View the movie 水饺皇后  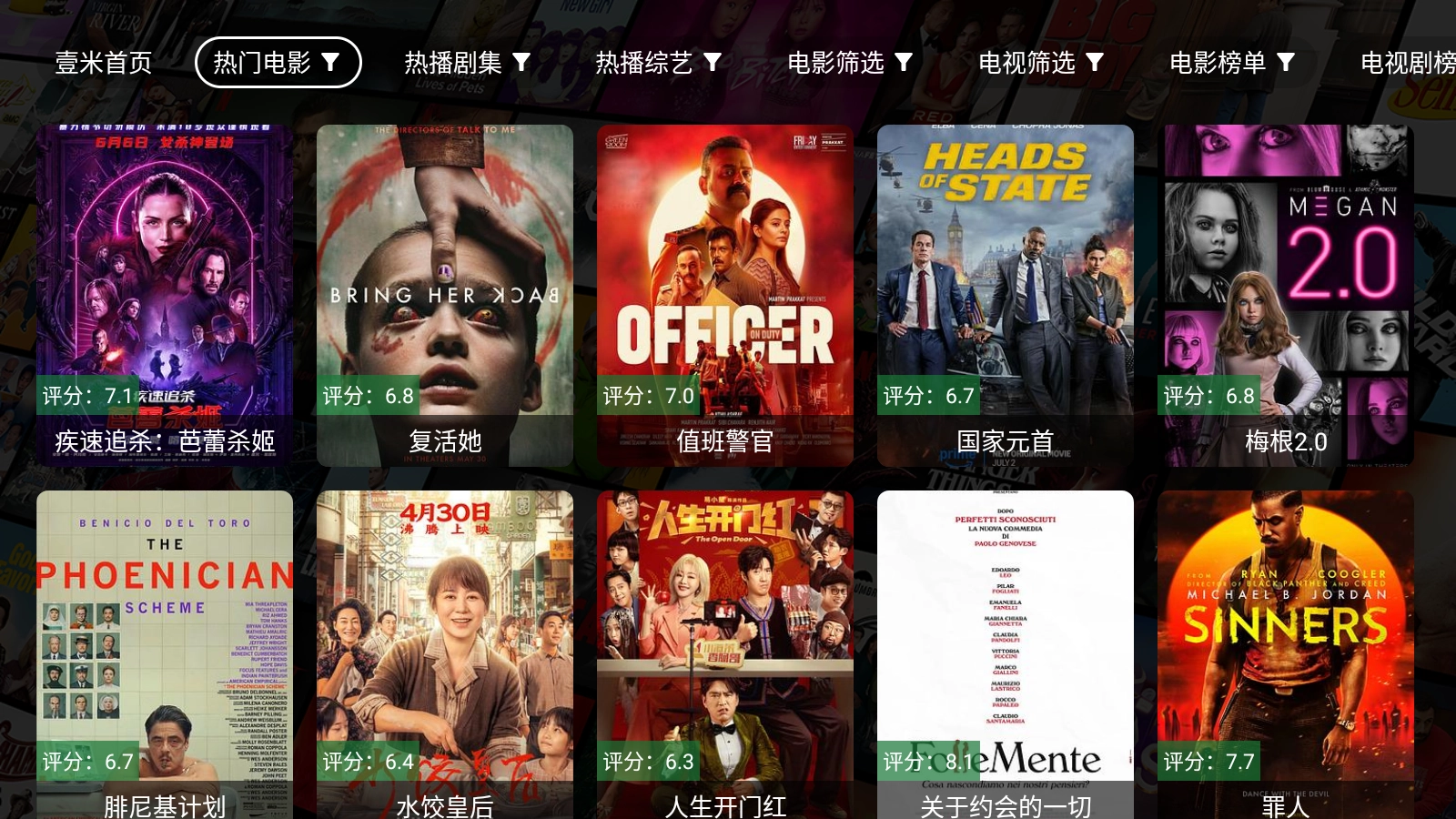click(x=445, y=655)
